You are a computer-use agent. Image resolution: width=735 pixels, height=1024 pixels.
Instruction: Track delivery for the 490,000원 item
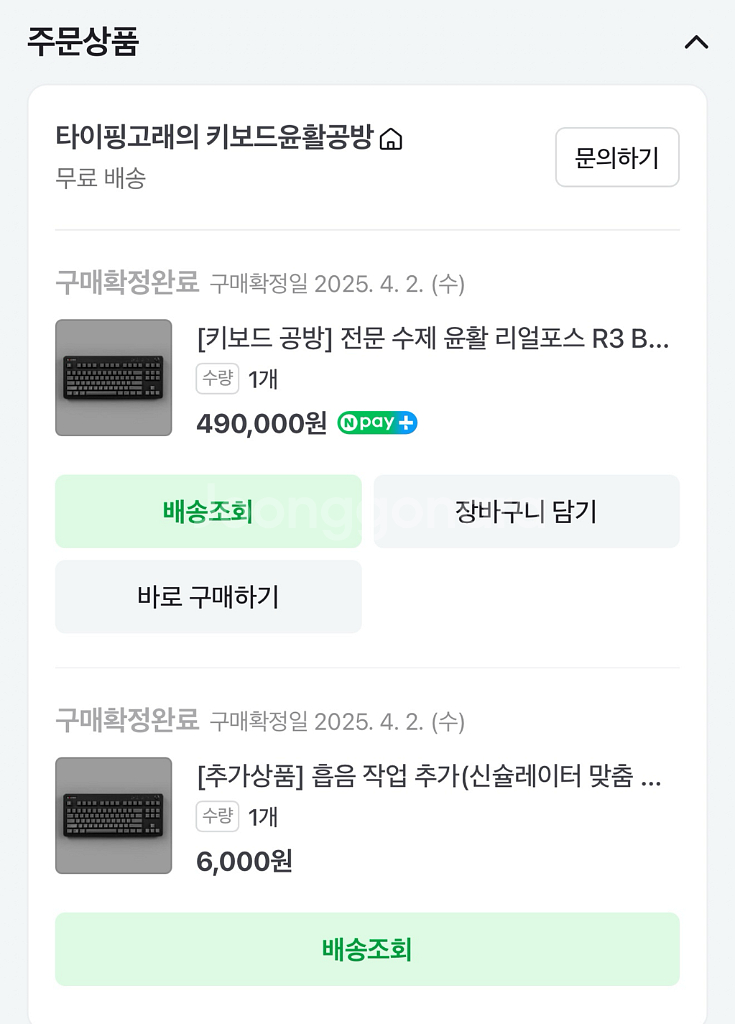point(208,511)
